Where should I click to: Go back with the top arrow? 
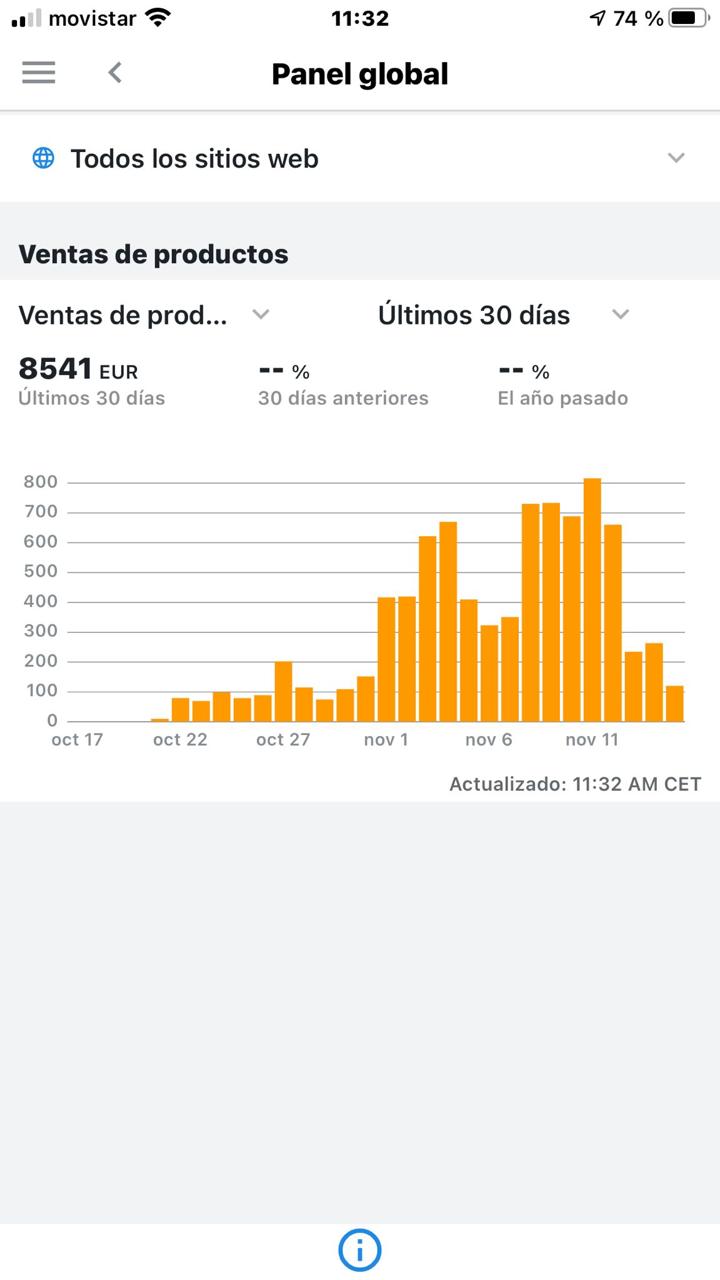115,73
